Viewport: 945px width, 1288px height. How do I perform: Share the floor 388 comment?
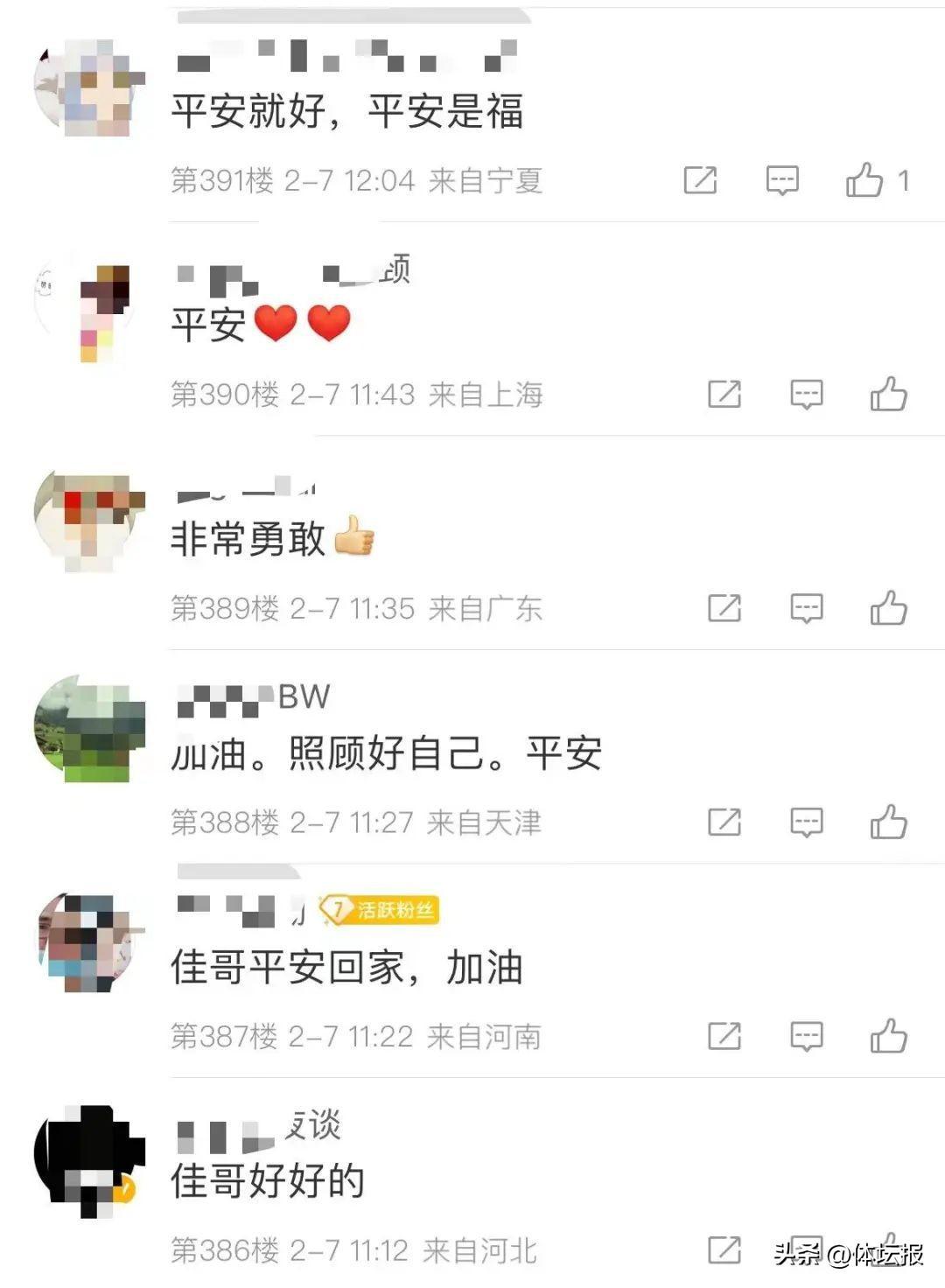click(724, 822)
